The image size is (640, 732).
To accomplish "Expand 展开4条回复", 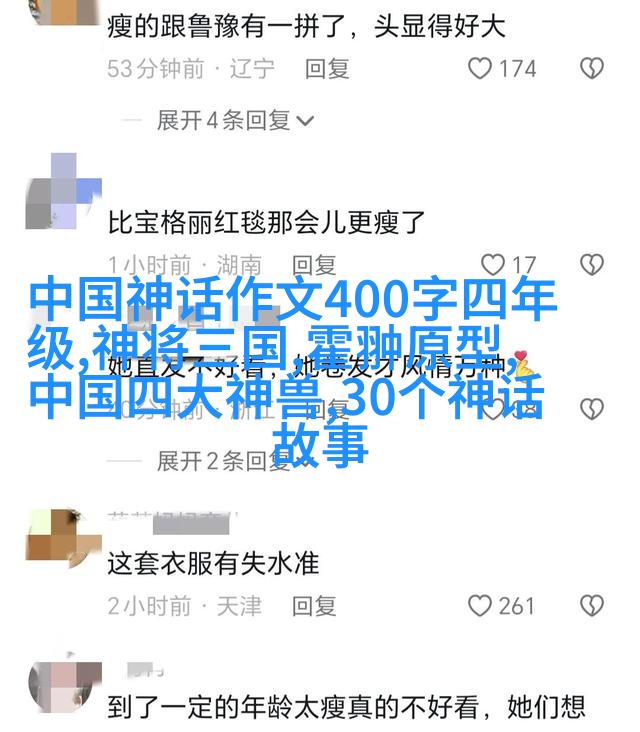I will 234,121.
